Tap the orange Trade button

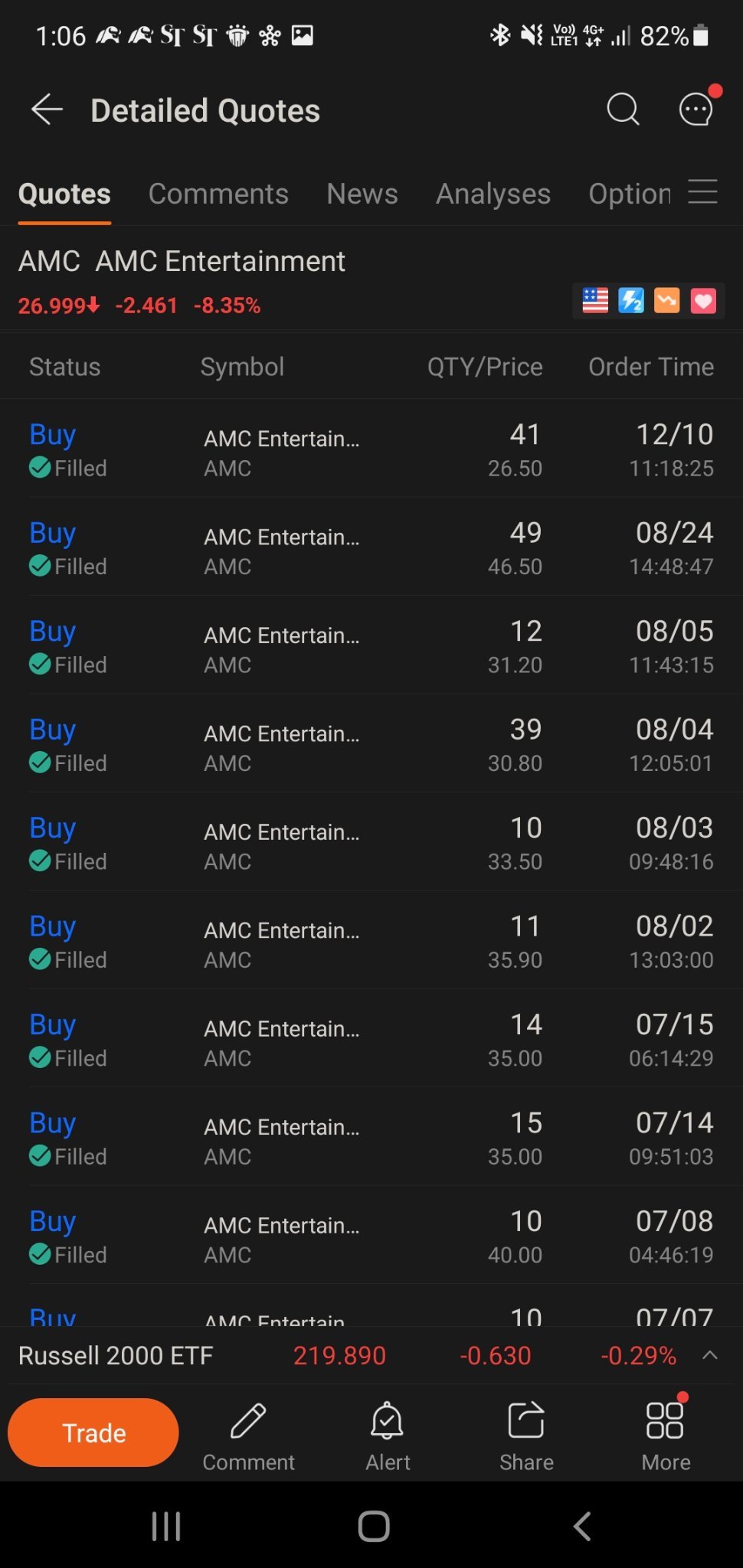click(x=93, y=1432)
